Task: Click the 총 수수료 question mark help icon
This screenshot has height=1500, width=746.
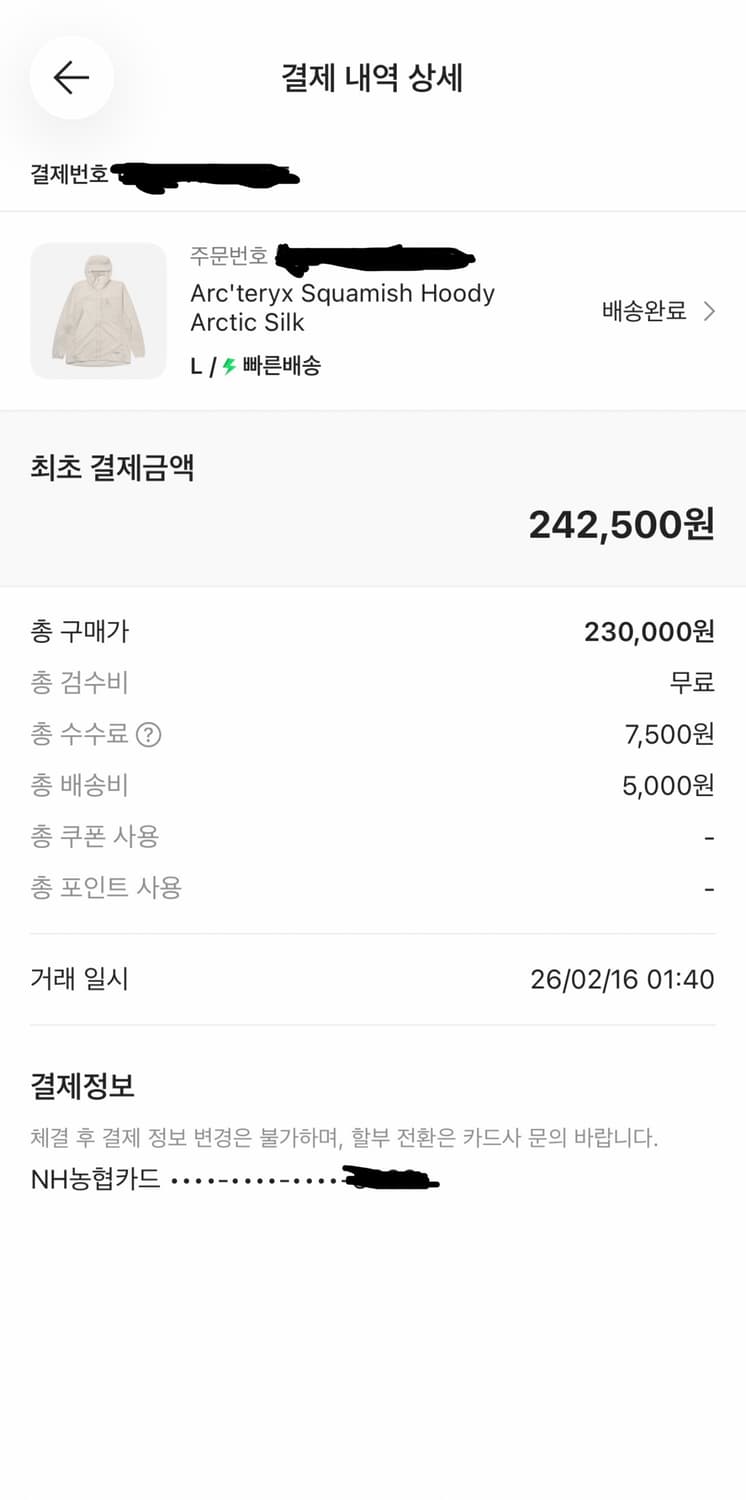Action: click(x=148, y=734)
